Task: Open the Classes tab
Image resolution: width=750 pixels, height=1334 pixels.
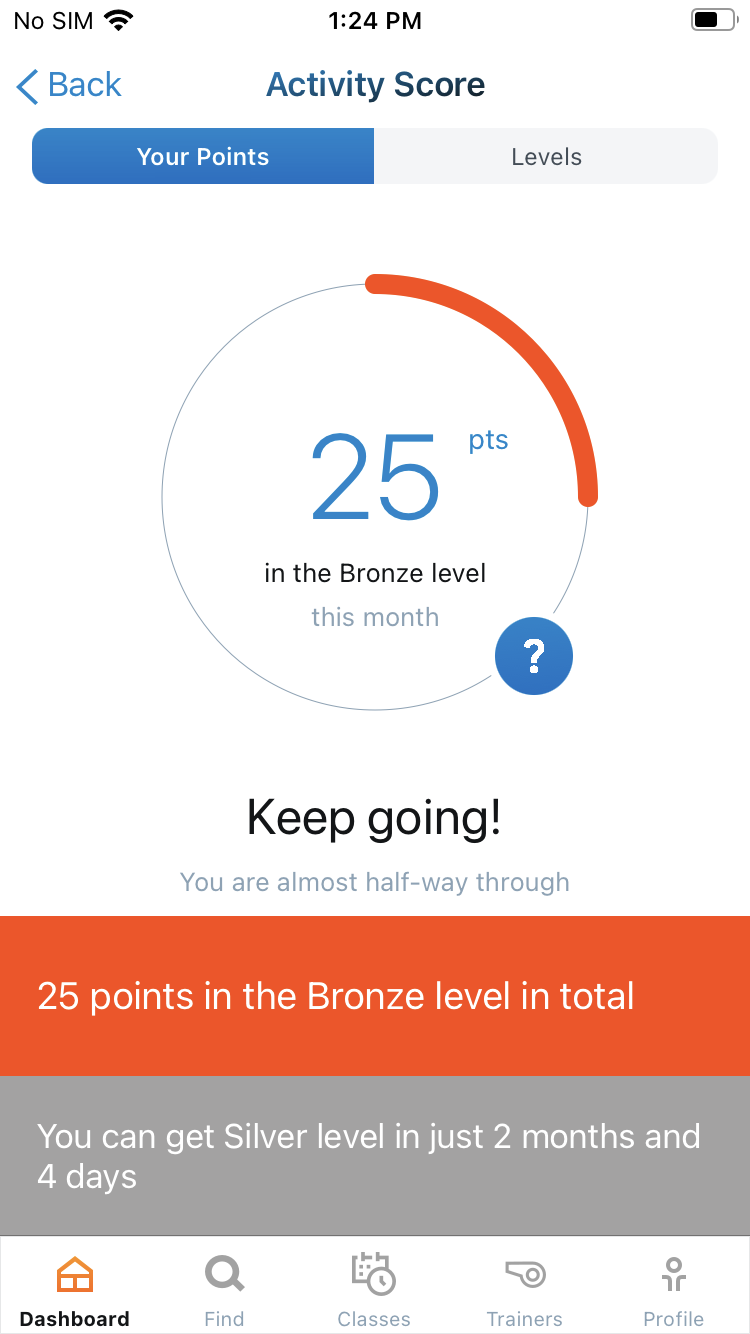Action: point(374,1290)
